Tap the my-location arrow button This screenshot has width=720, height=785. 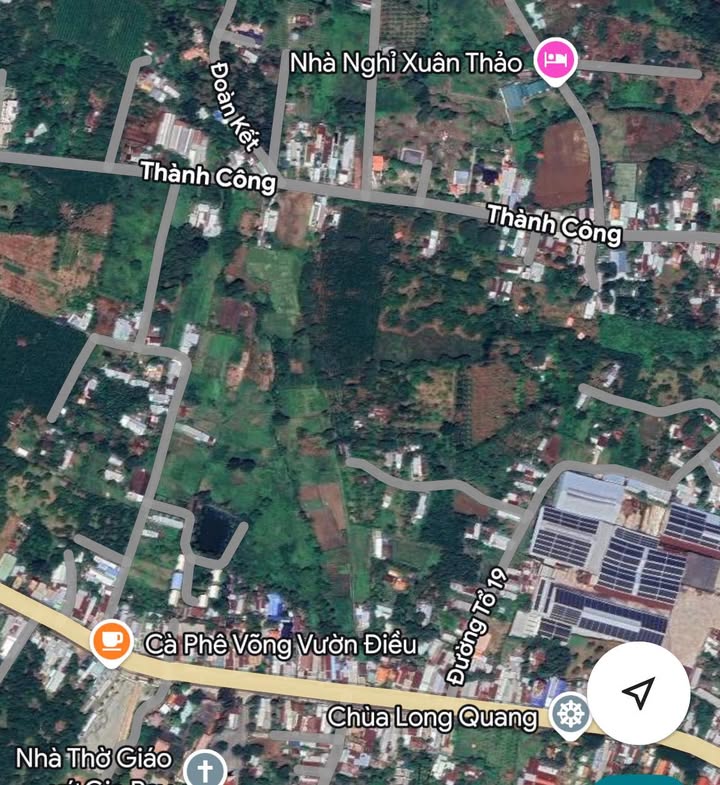pos(638,694)
